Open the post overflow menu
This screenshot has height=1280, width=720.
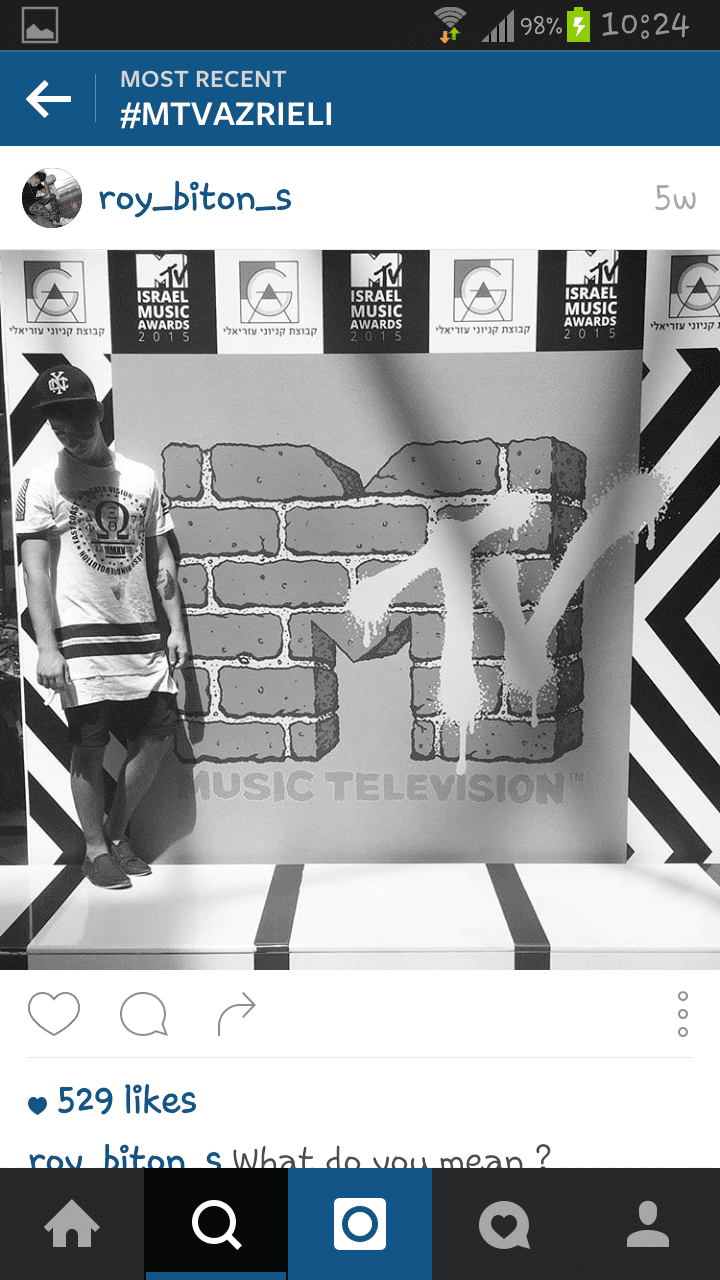683,1014
